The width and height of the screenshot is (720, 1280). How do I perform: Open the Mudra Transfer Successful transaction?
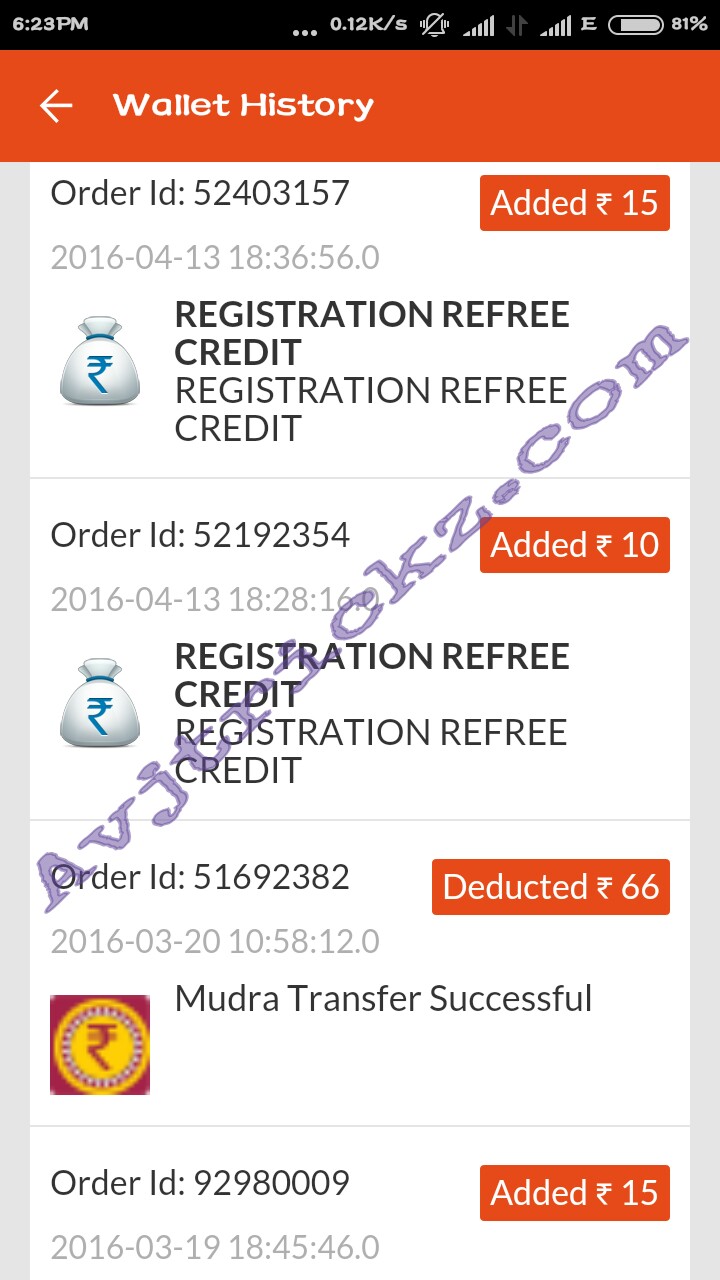tap(360, 975)
